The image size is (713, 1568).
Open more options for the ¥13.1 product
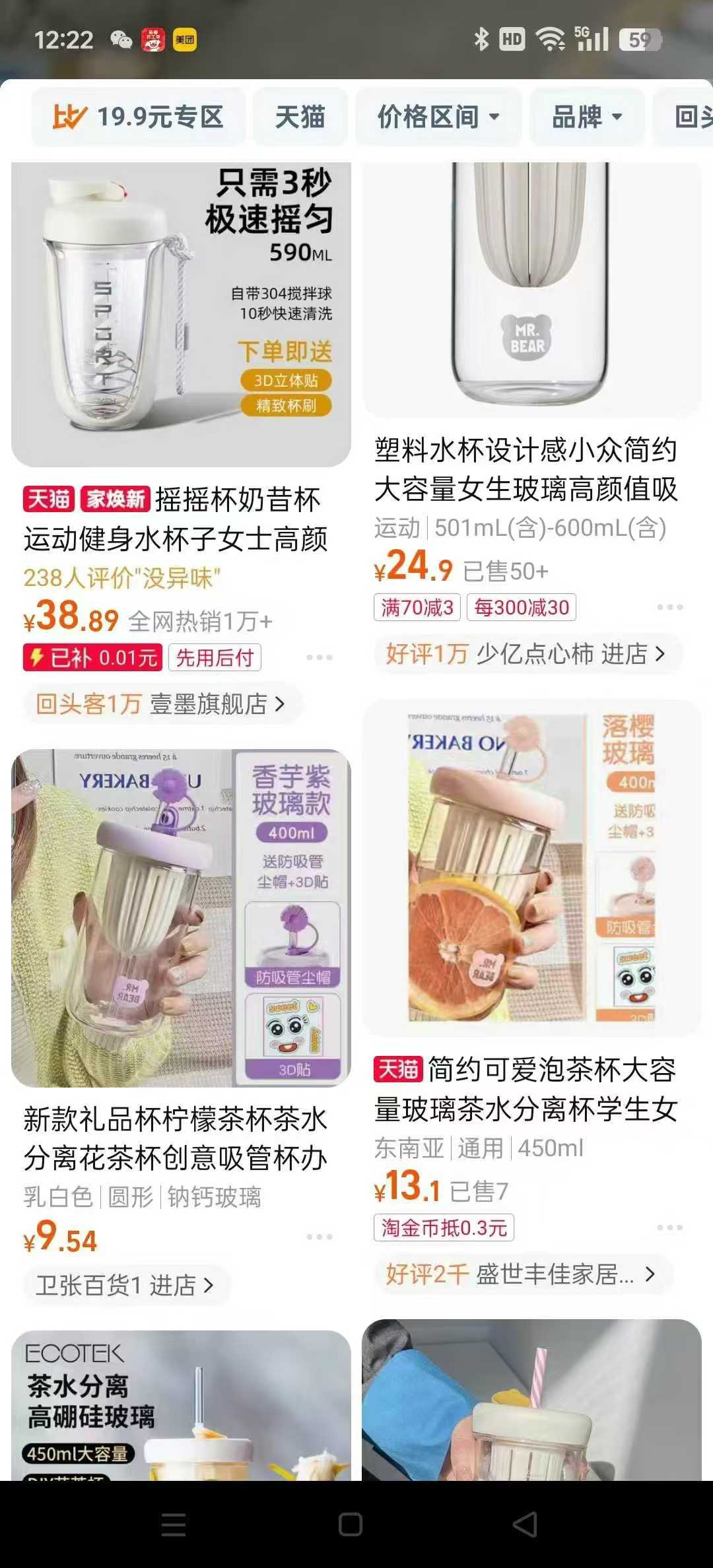(669, 1227)
